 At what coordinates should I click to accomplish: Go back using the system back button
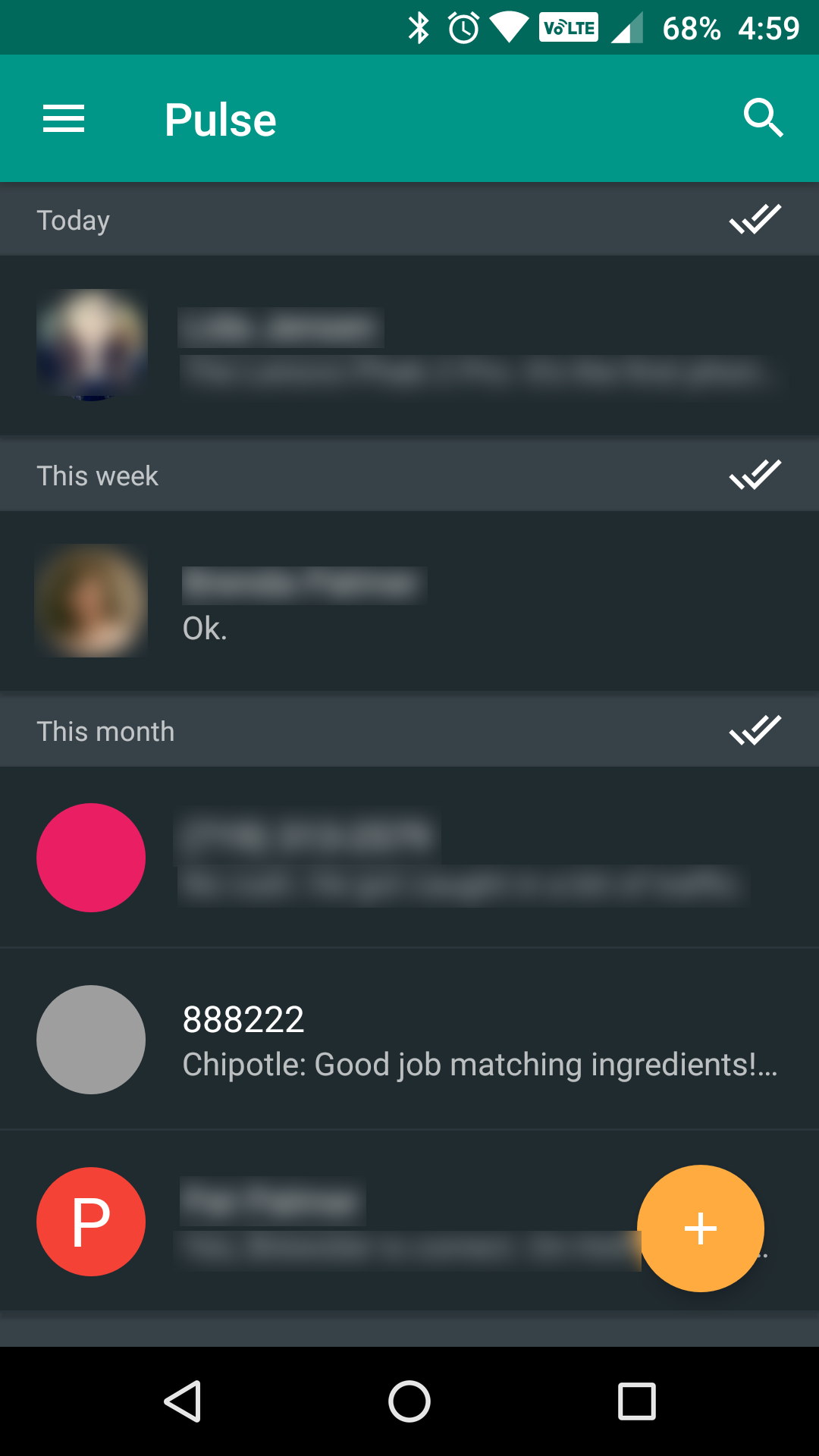183,1401
